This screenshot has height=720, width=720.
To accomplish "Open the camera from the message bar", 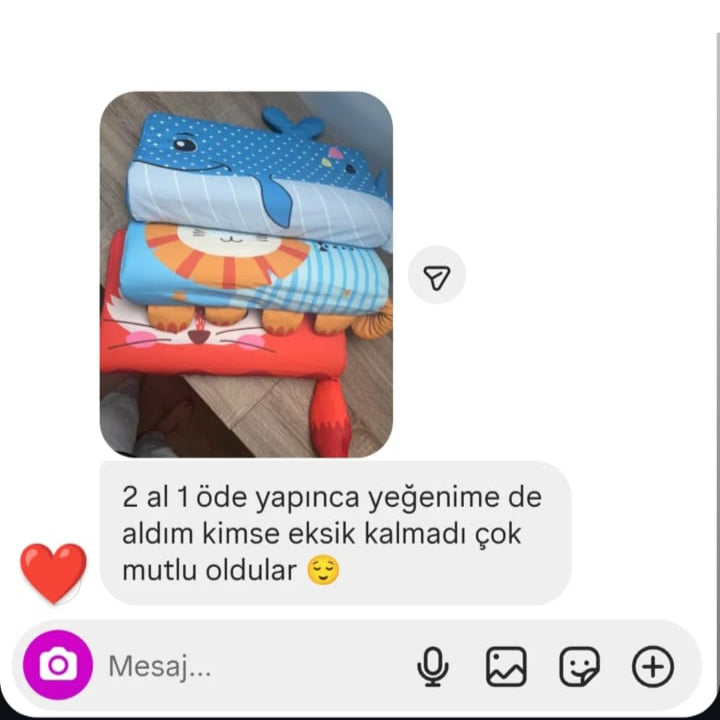I will click(58, 665).
